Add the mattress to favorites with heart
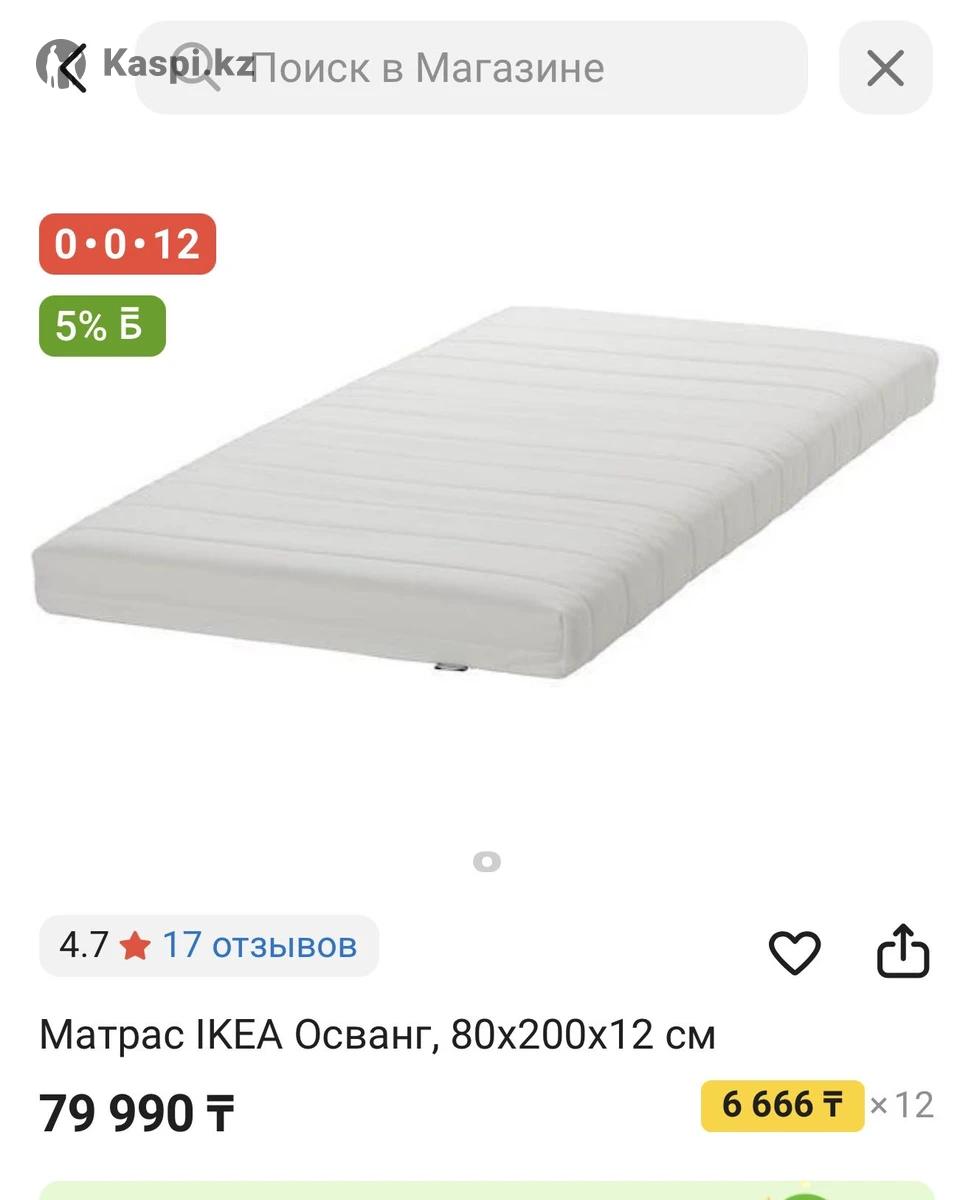974x1200 pixels. tap(794, 952)
